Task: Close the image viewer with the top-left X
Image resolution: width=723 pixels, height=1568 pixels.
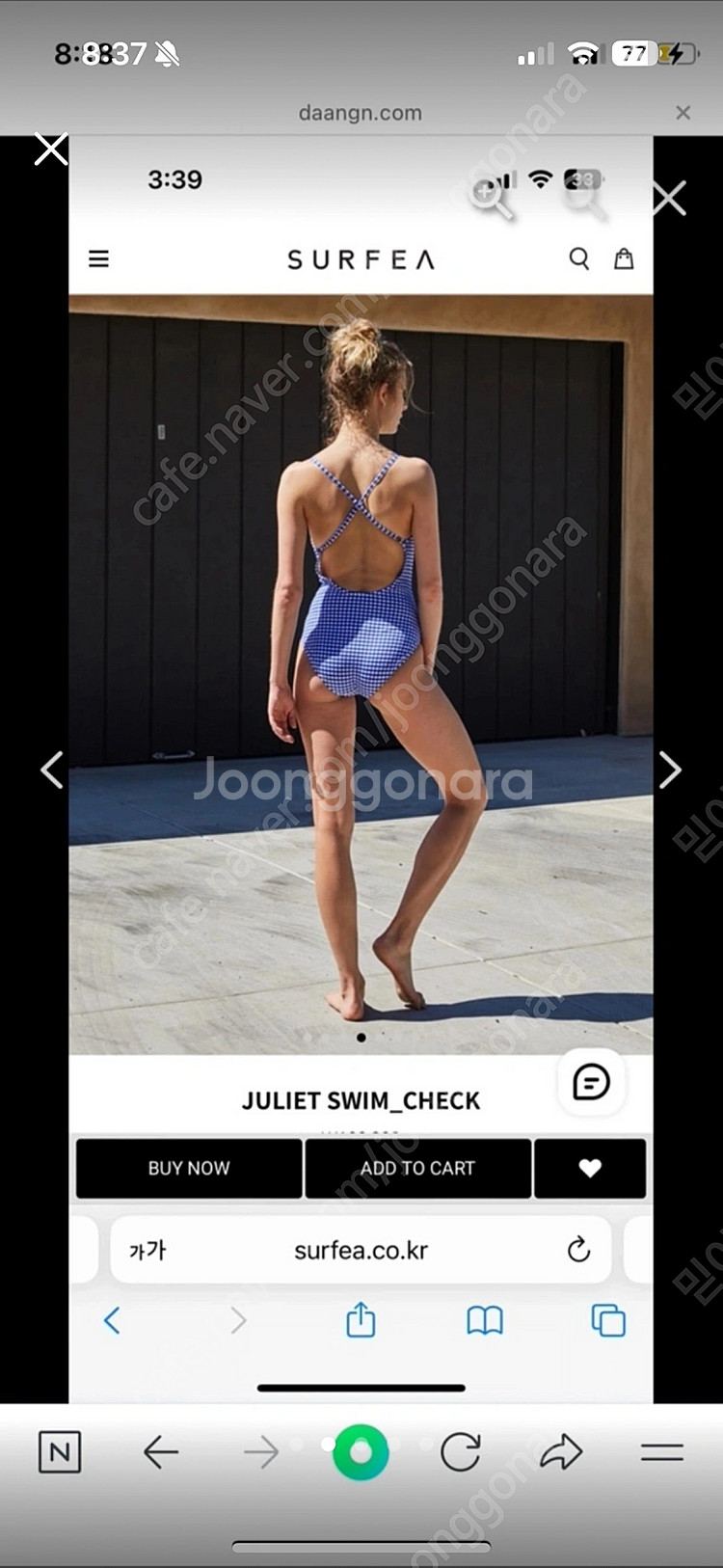Action: pyautogui.click(x=51, y=149)
